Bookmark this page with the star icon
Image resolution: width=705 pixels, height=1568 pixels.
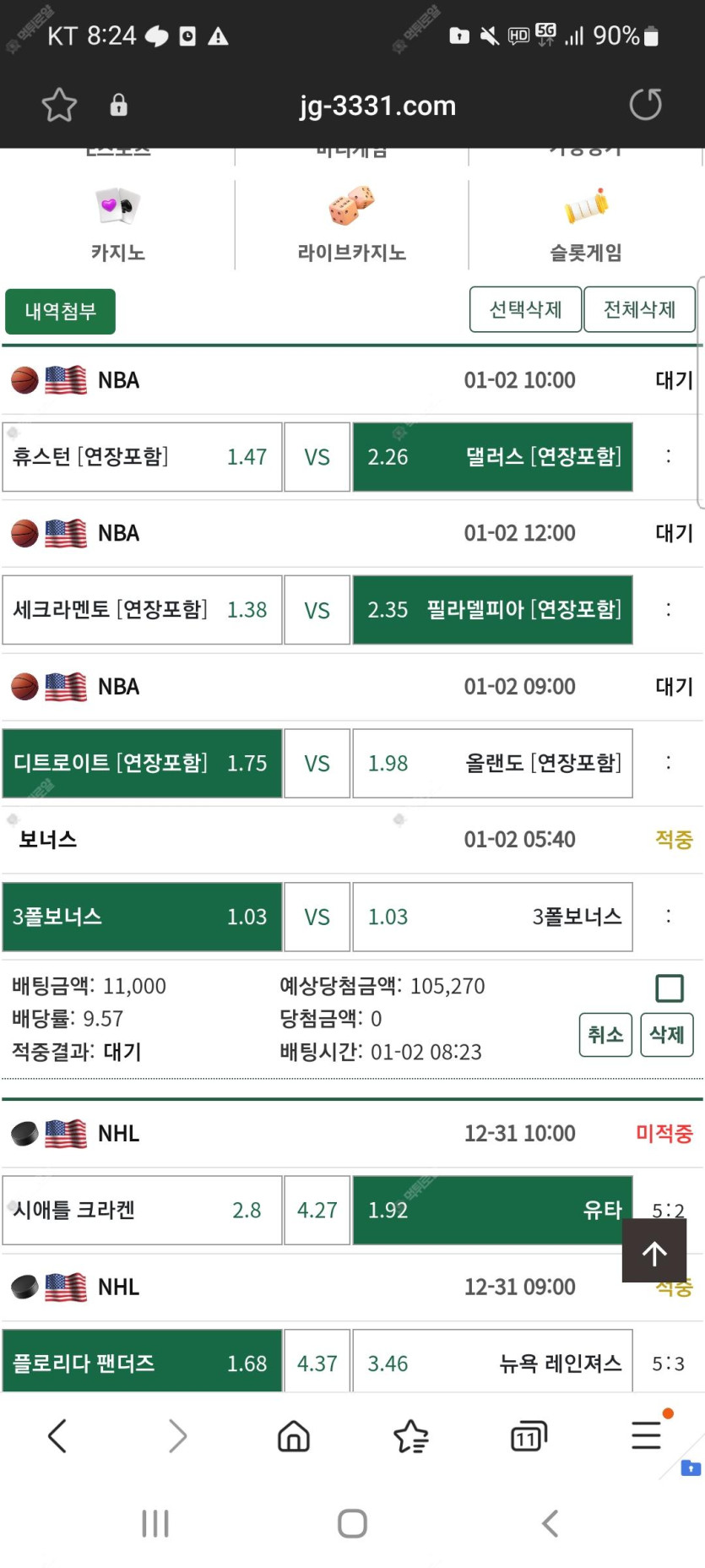[x=59, y=106]
